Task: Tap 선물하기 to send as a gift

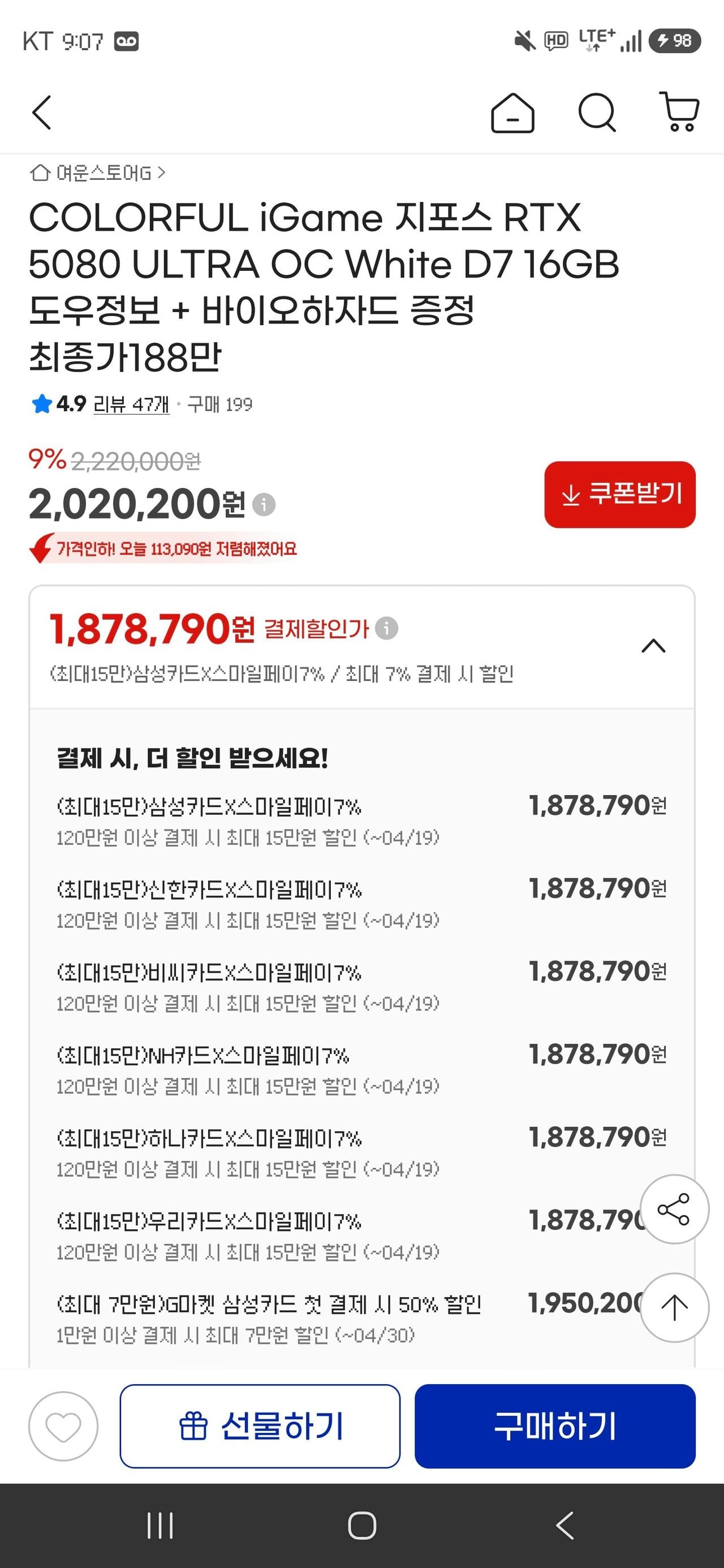Action: [260, 1426]
